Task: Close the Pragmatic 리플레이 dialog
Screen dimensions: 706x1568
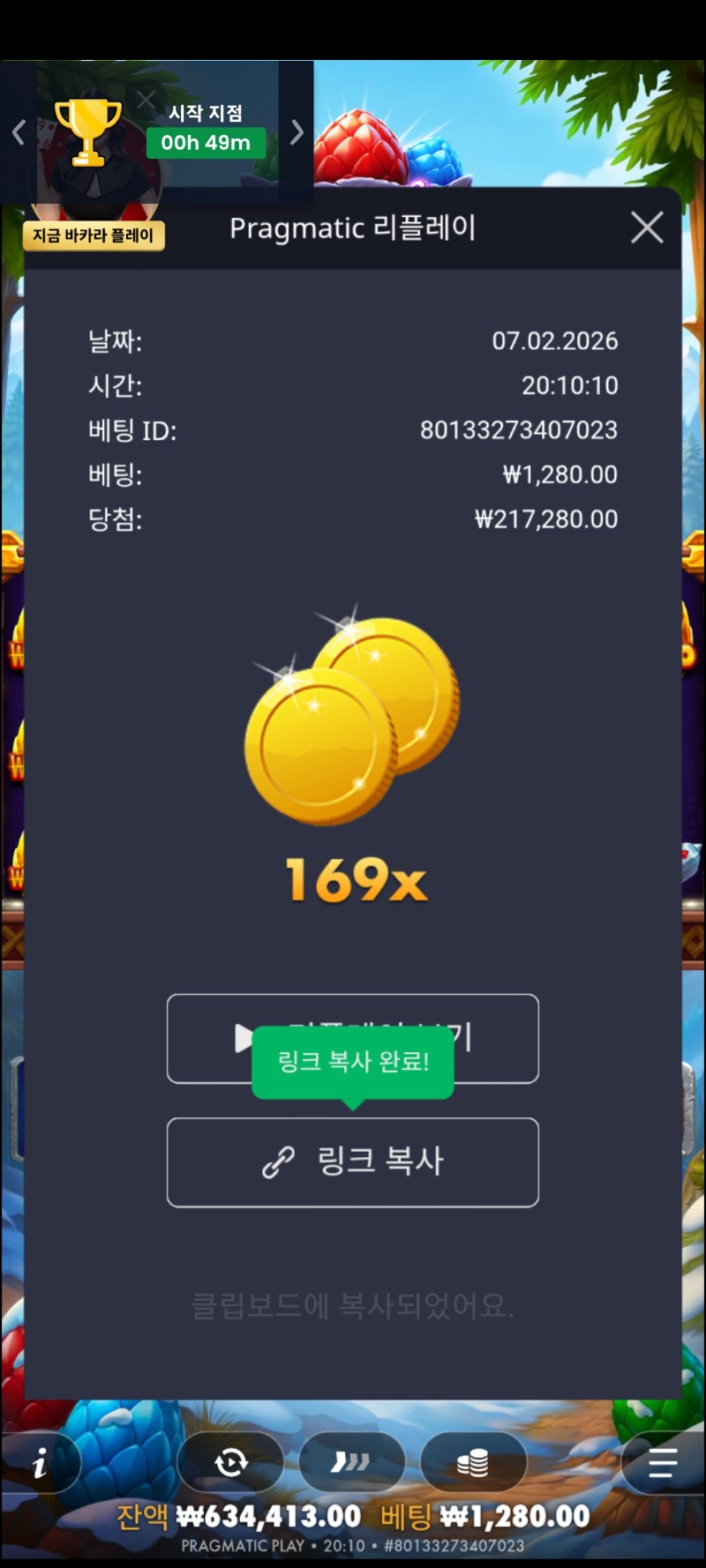Action: coord(647,228)
